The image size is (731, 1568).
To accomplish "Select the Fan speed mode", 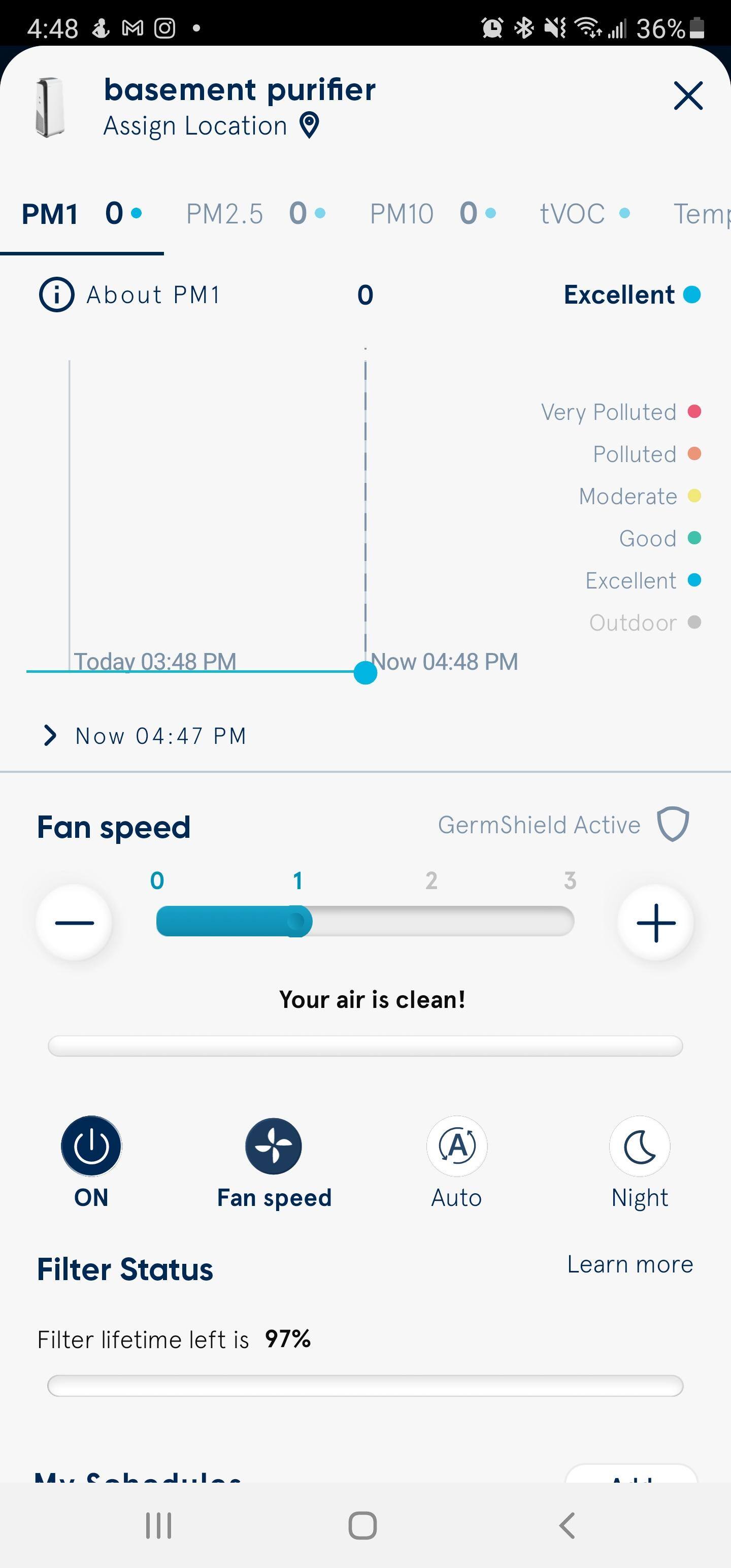I will tap(274, 1146).
